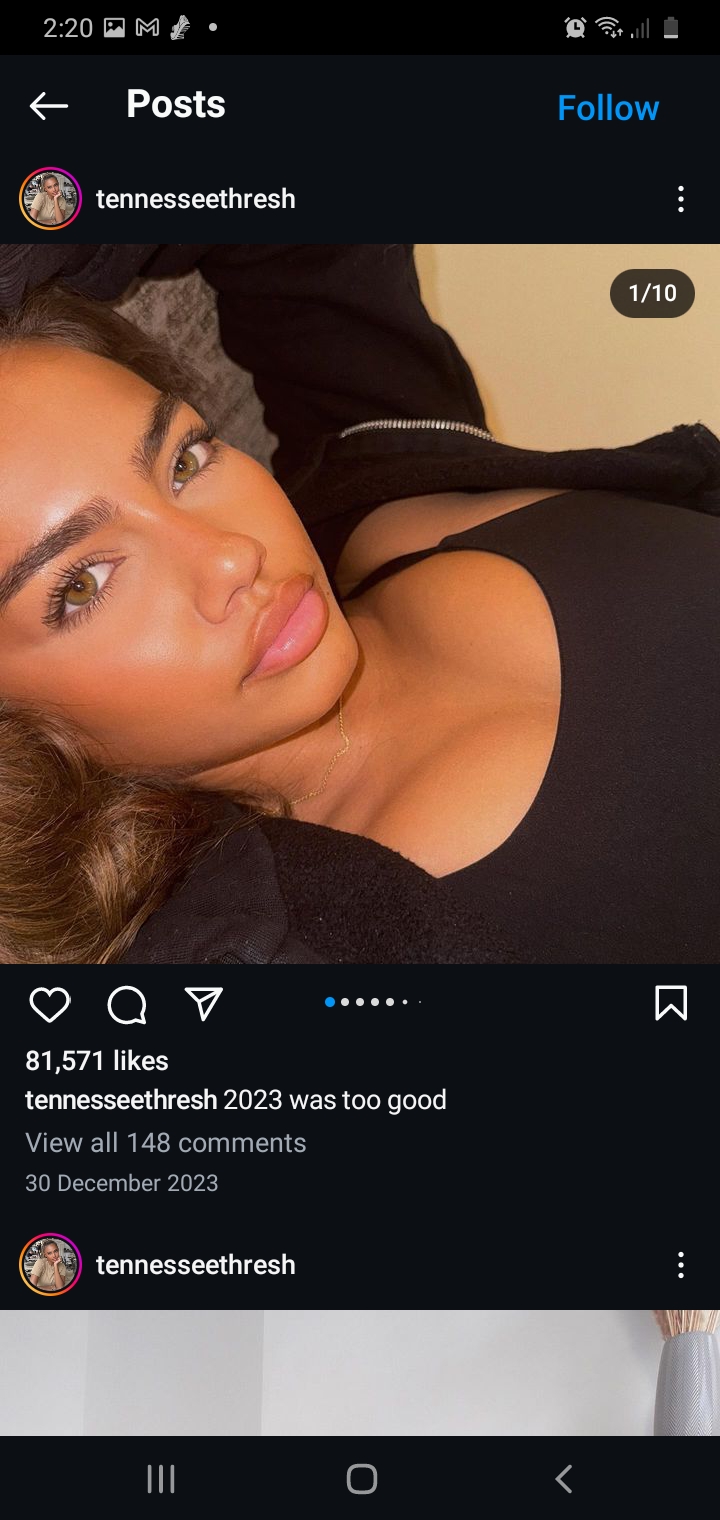Open the overflow menu on the first post

coord(680,199)
